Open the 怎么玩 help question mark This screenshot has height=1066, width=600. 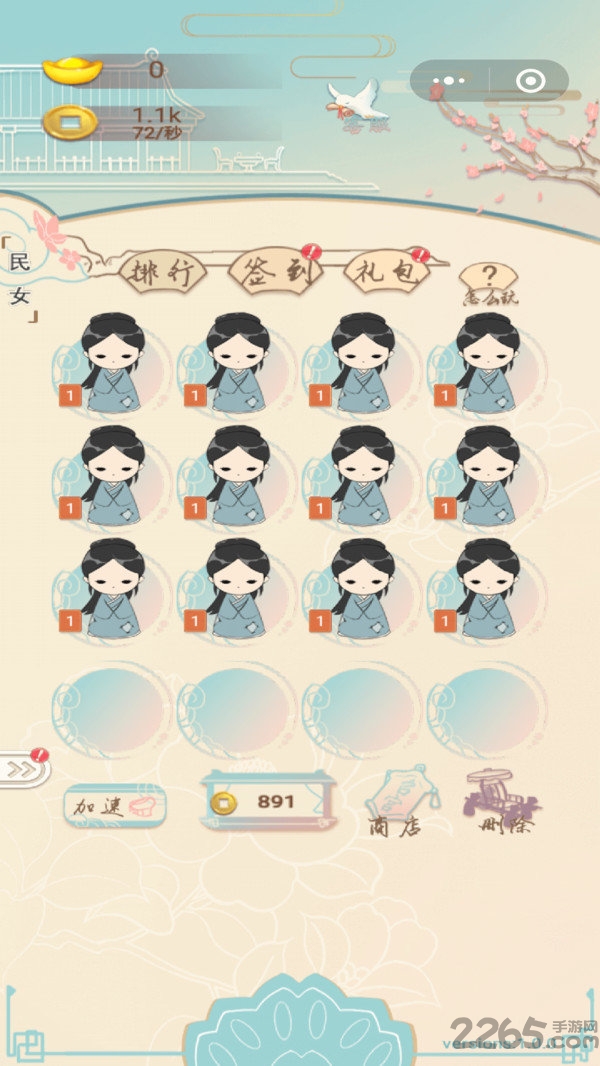489,281
